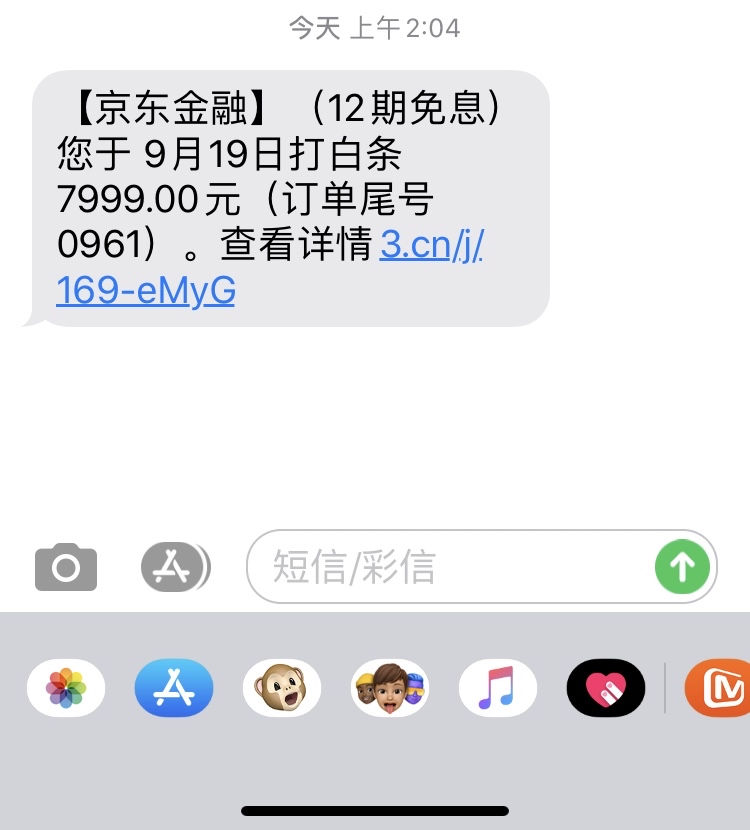Viewport: 750px width, 830px height.
Task: Tap the gray App Store icon beside the input field
Action: click(x=175, y=566)
